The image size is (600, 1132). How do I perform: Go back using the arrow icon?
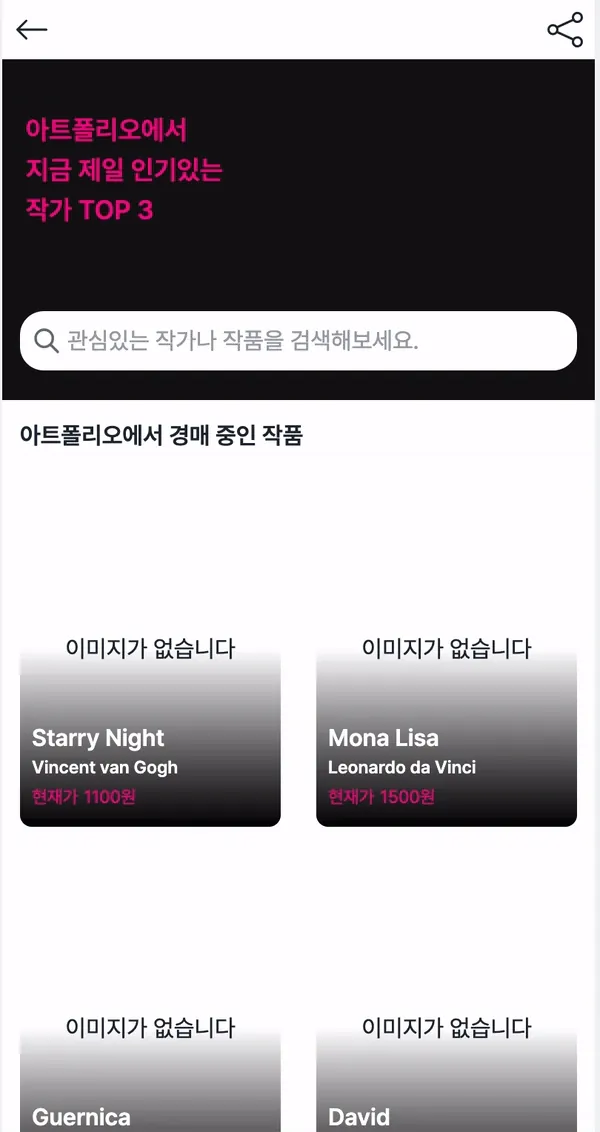tap(32, 30)
